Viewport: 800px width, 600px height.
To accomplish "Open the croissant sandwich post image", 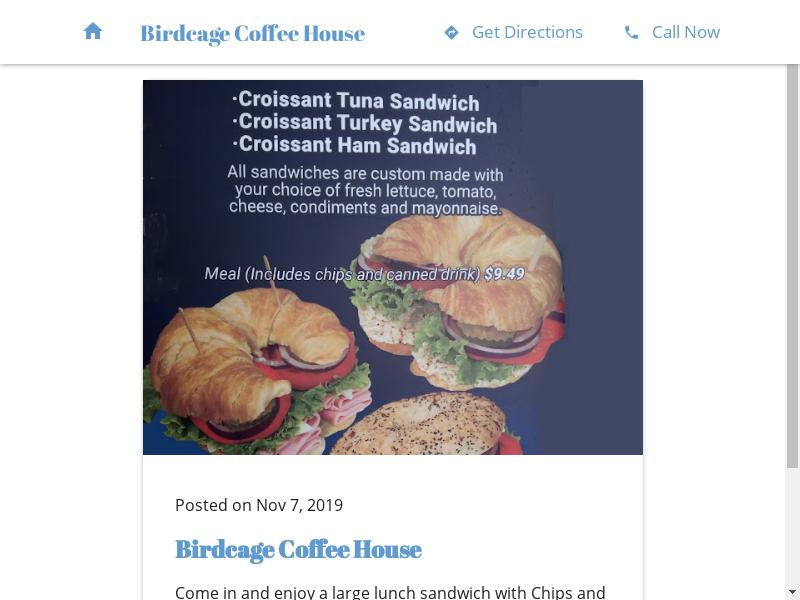I will click(x=392, y=267).
